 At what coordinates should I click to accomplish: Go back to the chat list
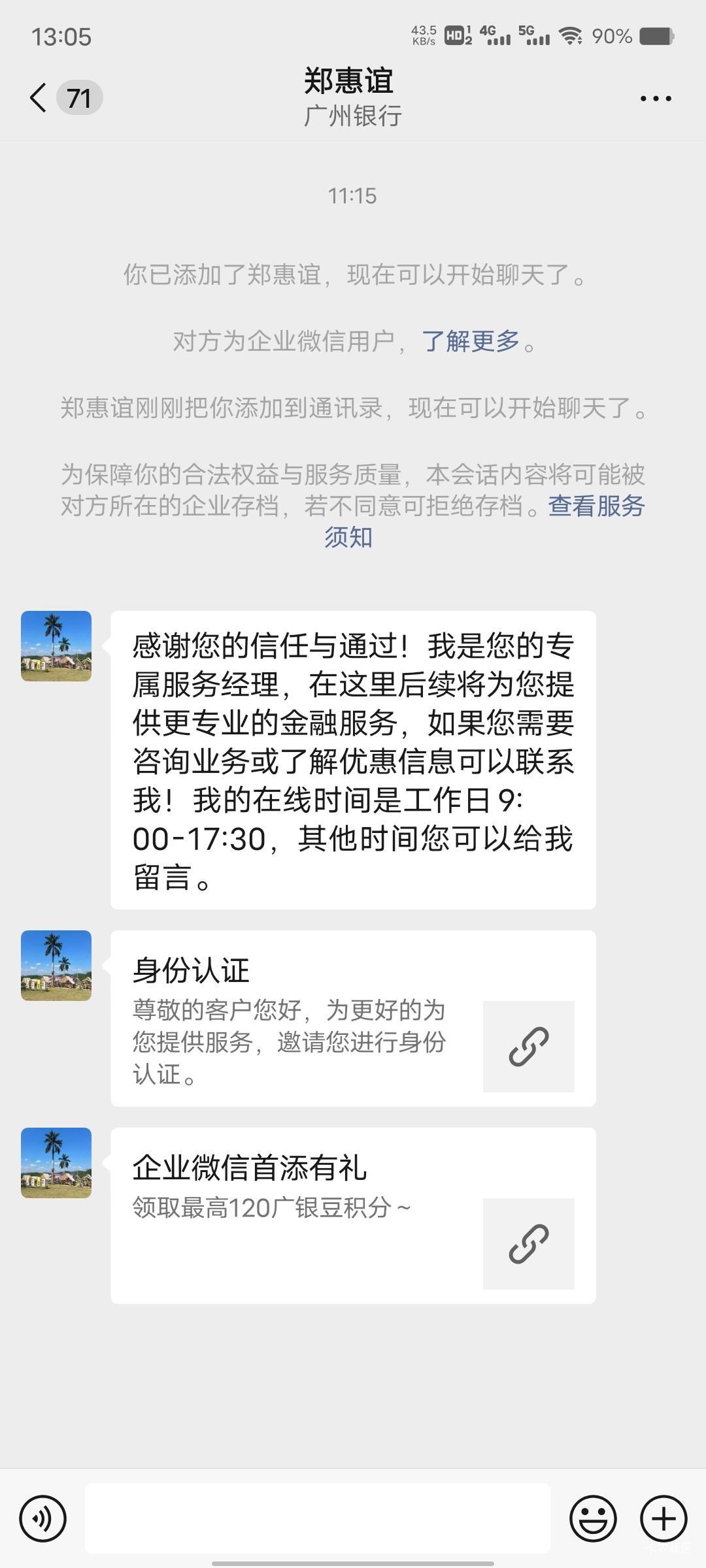pyautogui.click(x=39, y=98)
